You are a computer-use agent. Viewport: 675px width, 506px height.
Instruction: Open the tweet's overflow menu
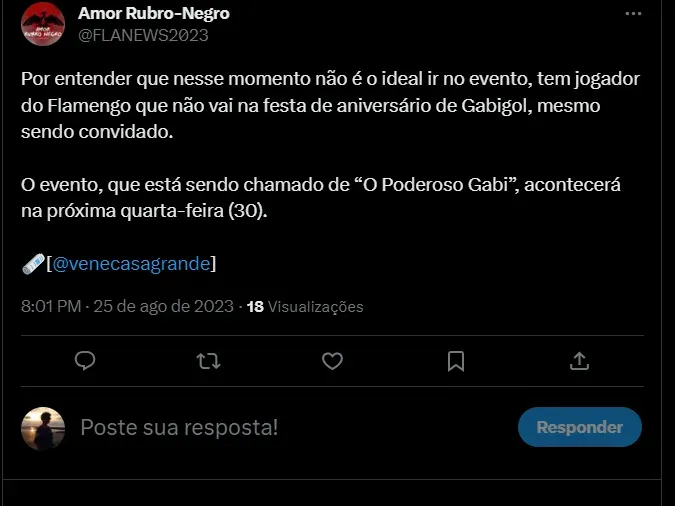click(633, 14)
